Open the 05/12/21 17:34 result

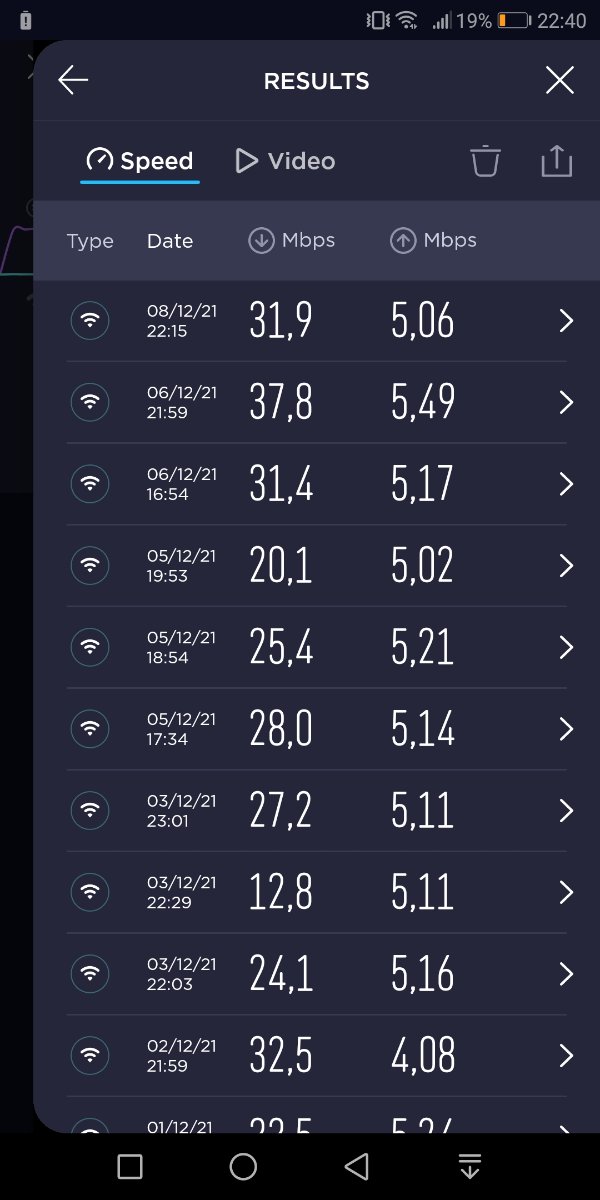316,729
